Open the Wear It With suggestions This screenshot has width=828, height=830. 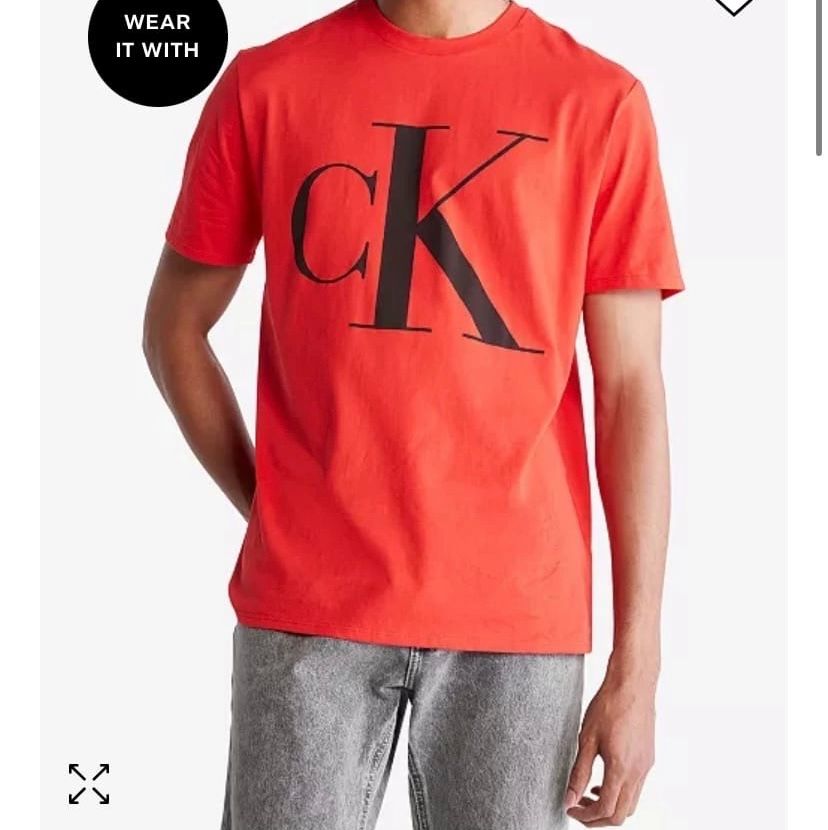(157, 38)
